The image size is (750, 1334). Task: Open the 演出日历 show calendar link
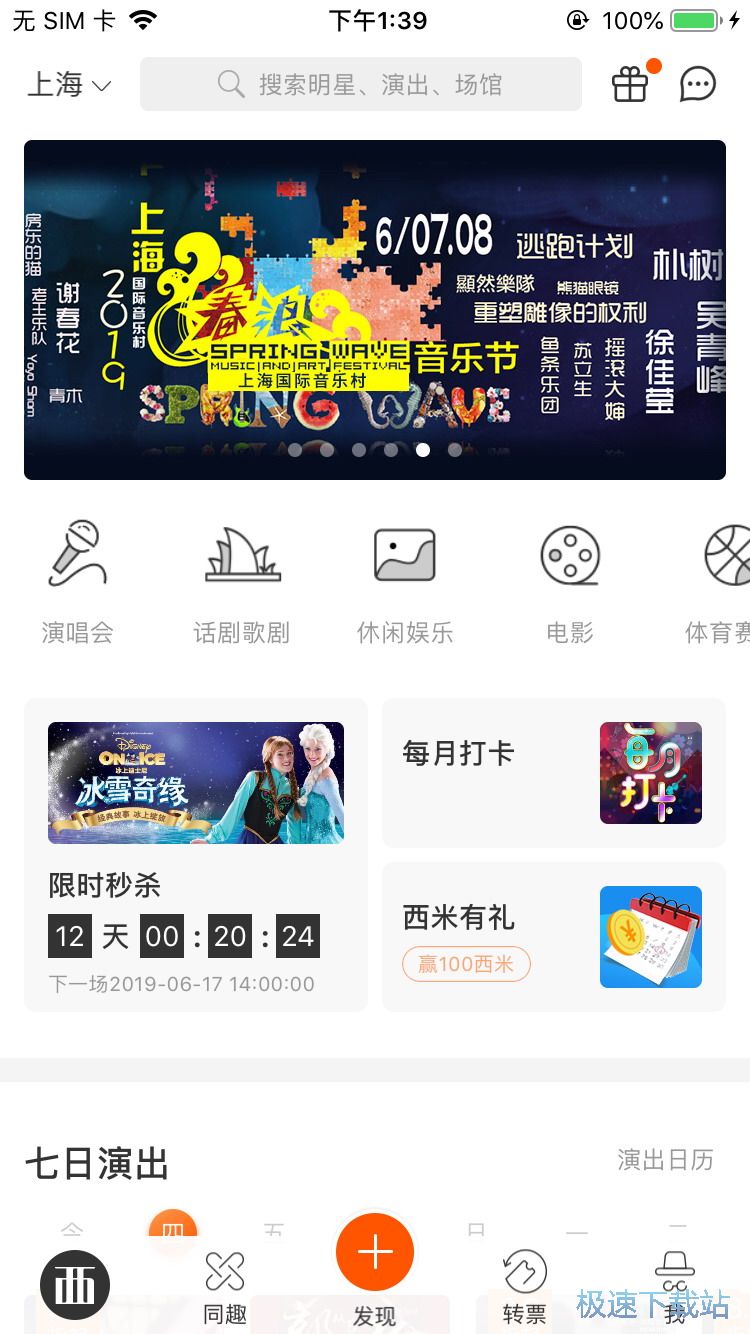point(665,1160)
